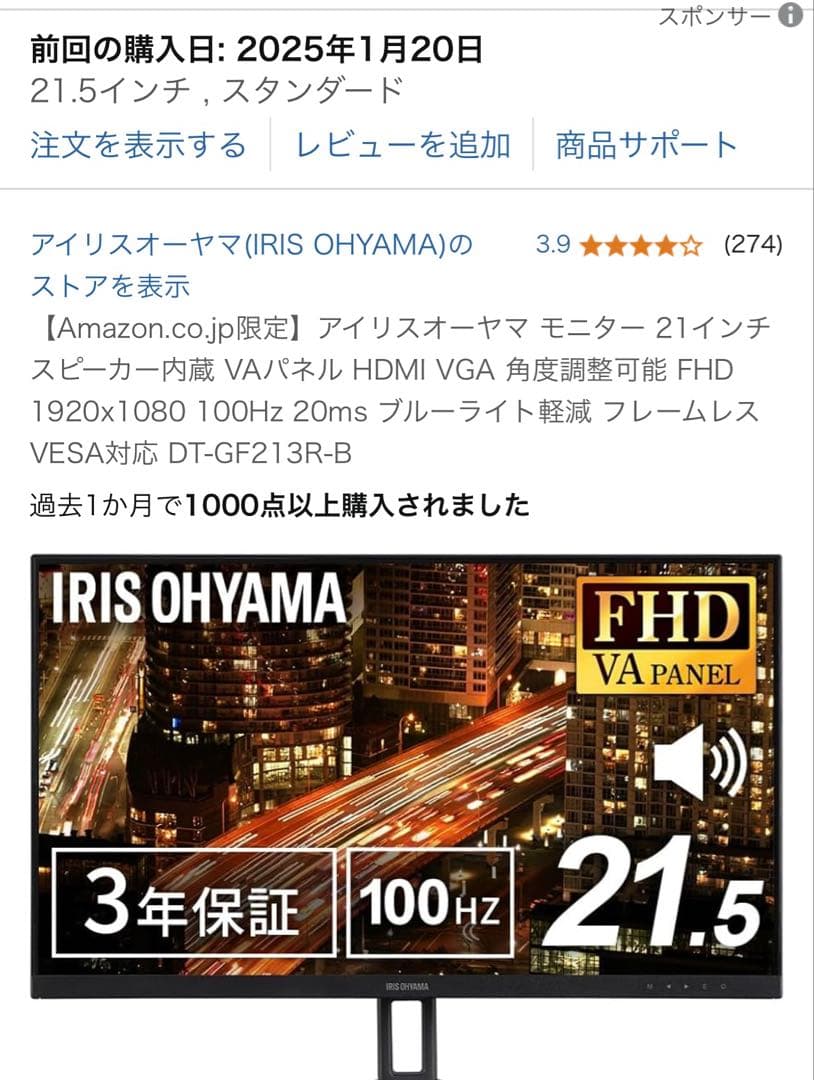Image resolution: width=814 pixels, height=1080 pixels.
Task: Click the first star in the rating row
Action: coord(590,243)
